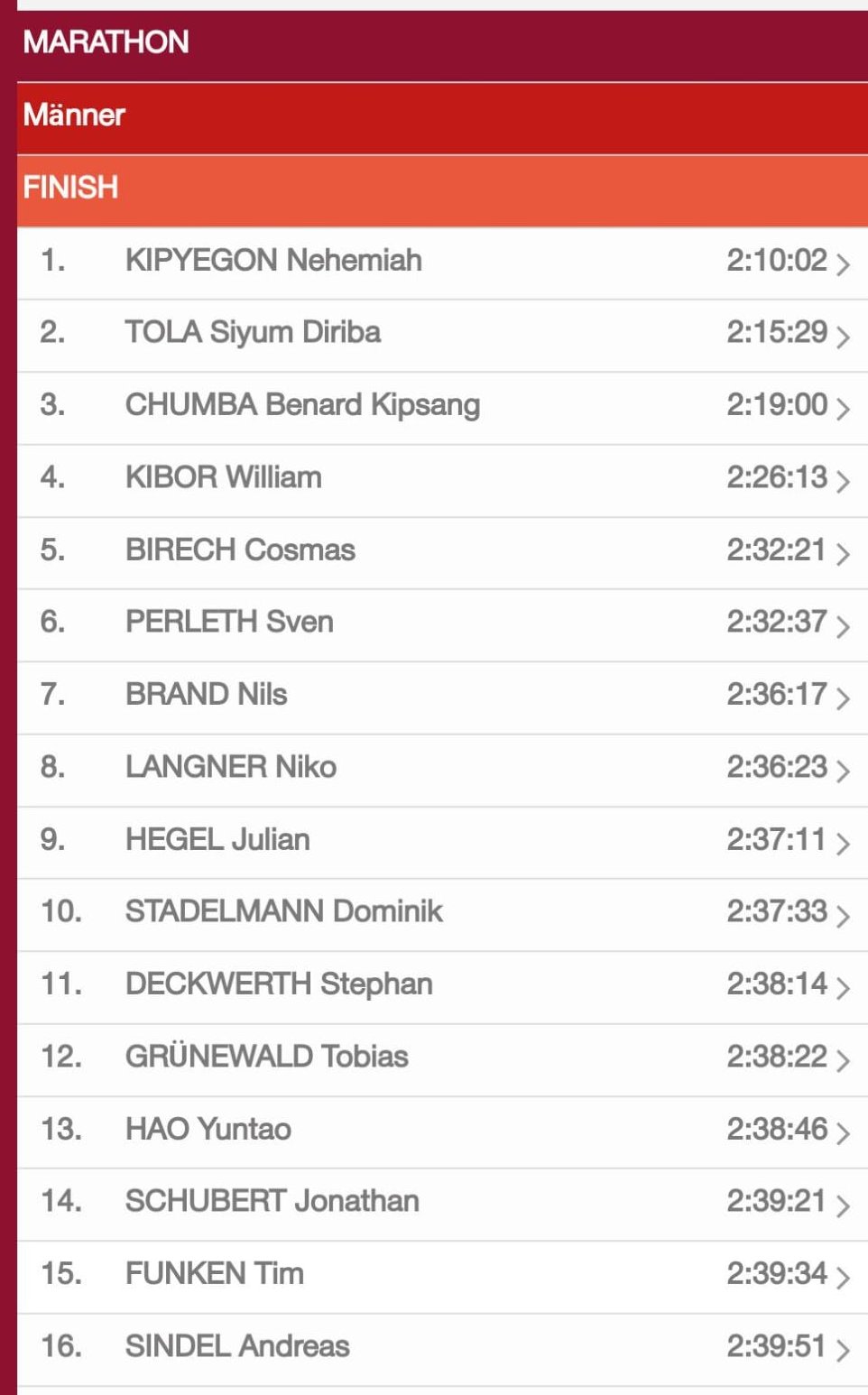
Task: Open DECKWERTH Stephan's result row
Action: point(442,987)
